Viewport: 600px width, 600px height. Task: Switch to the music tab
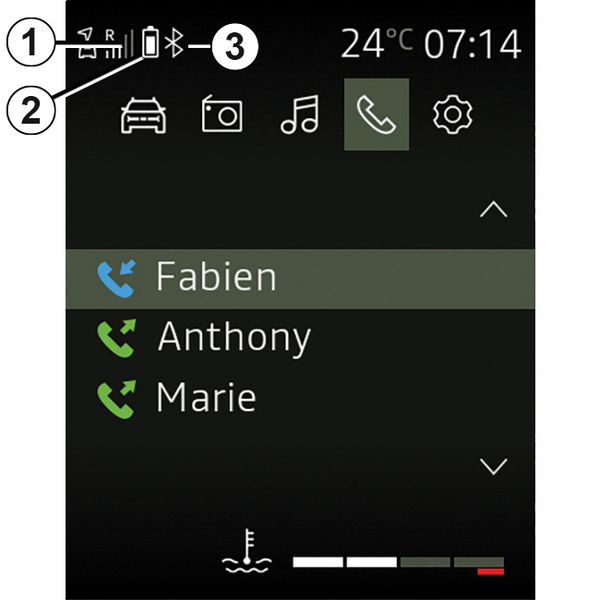pyautogui.click(x=299, y=116)
